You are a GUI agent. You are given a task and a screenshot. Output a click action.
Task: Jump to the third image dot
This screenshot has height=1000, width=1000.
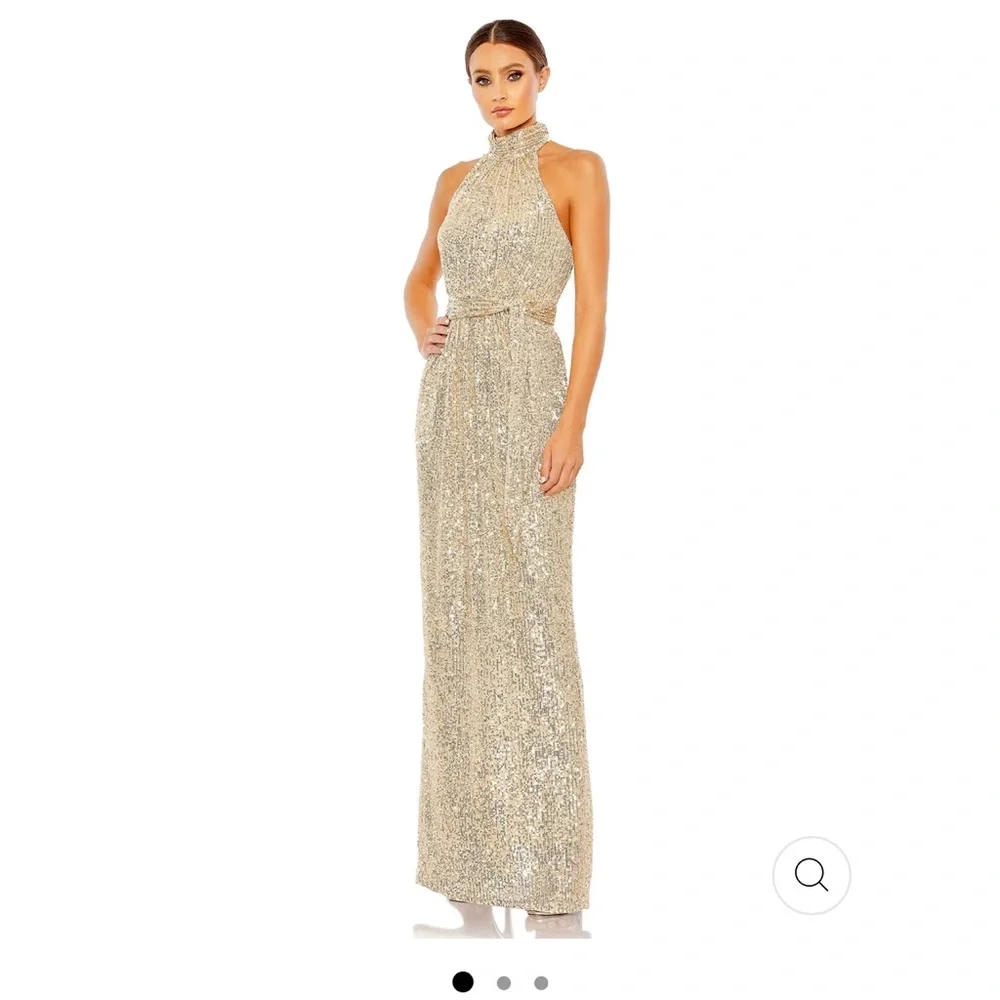click(x=541, y=983)
